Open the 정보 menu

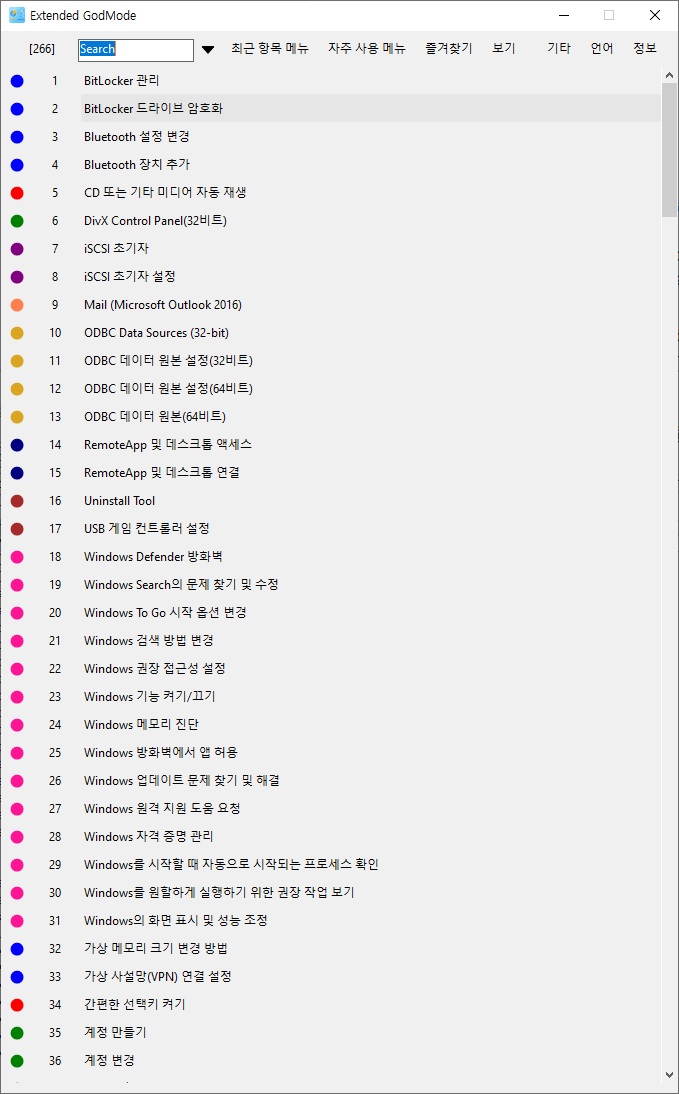[644, 48]
